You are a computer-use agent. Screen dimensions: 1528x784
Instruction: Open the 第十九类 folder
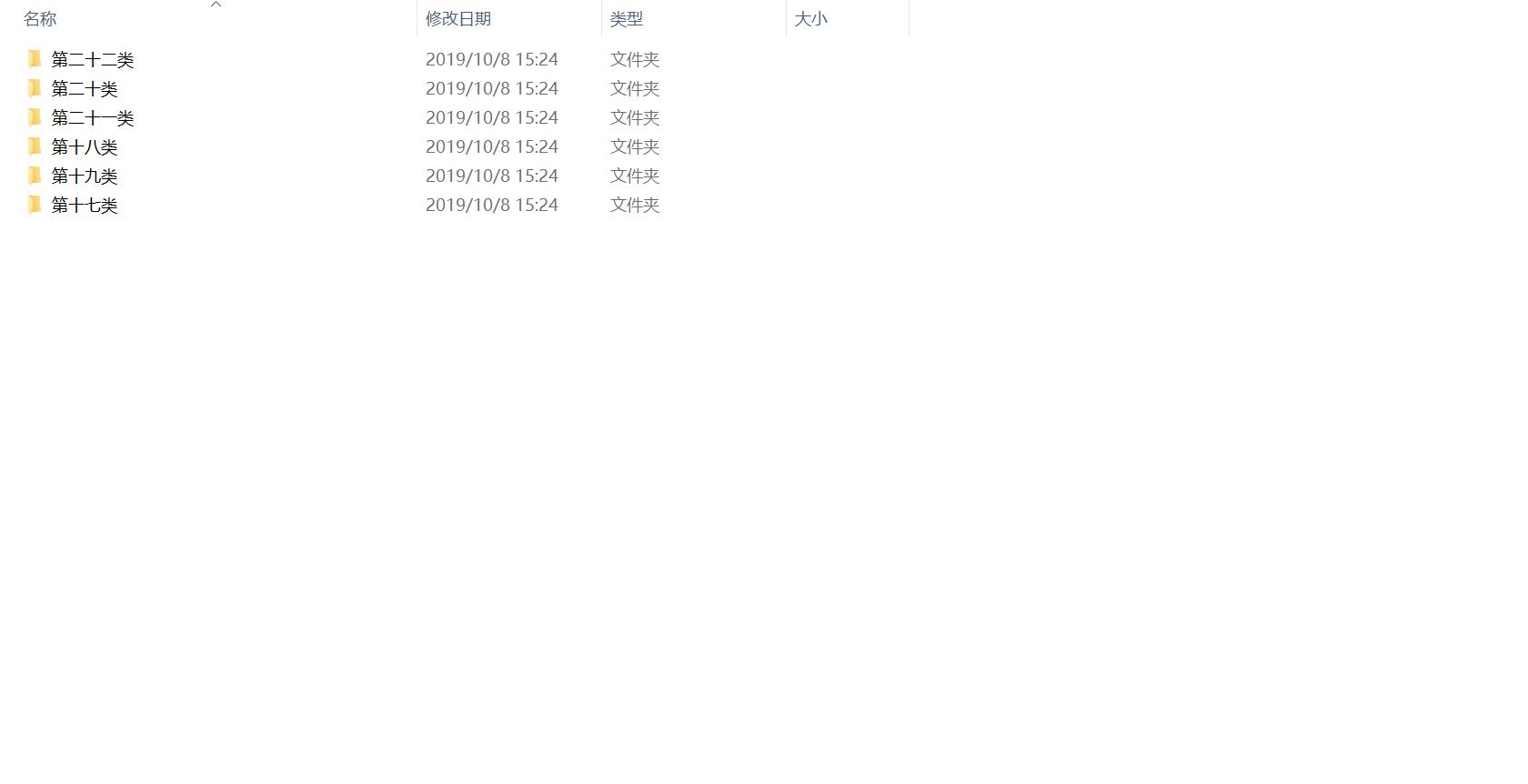click(x=84, y=176)
